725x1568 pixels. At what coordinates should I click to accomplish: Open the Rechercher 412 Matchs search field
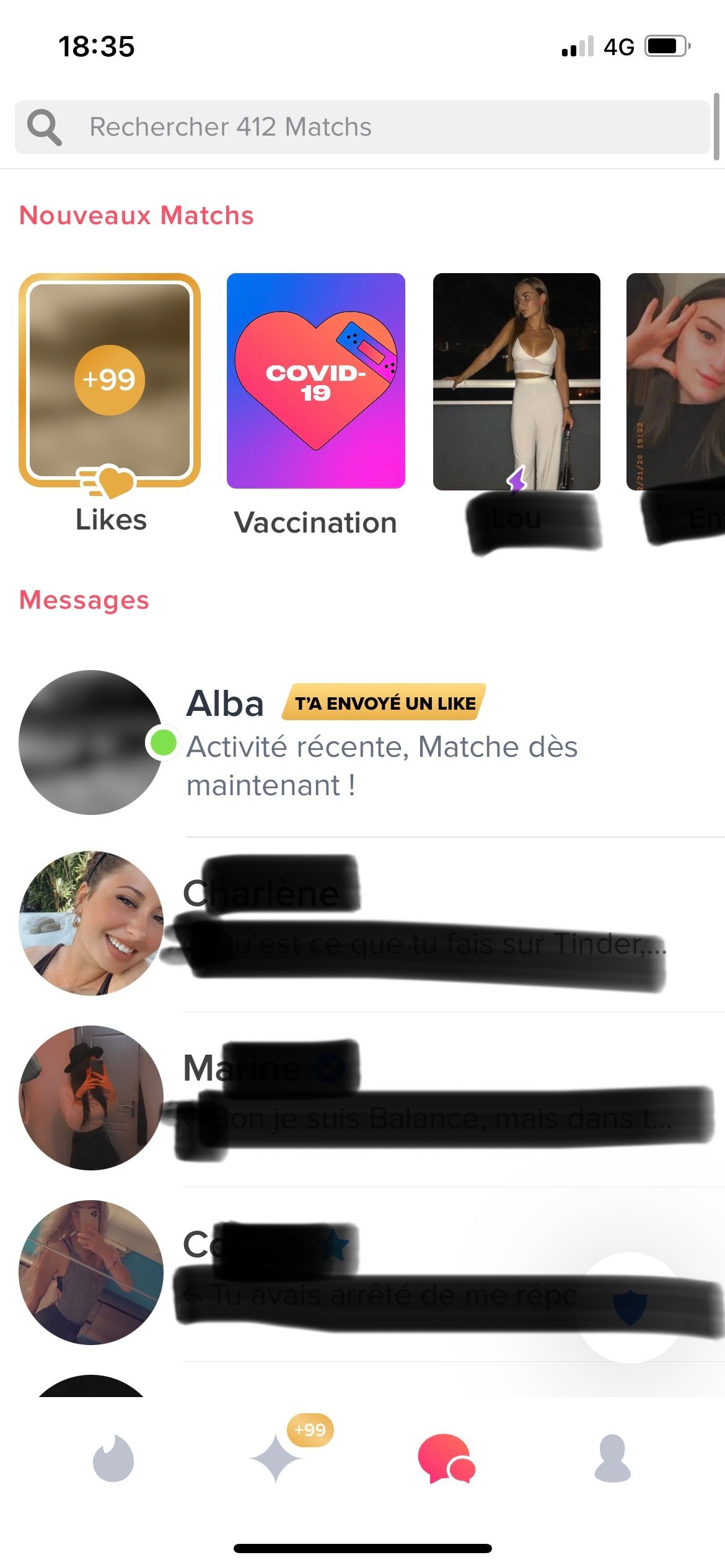[362, 127]
